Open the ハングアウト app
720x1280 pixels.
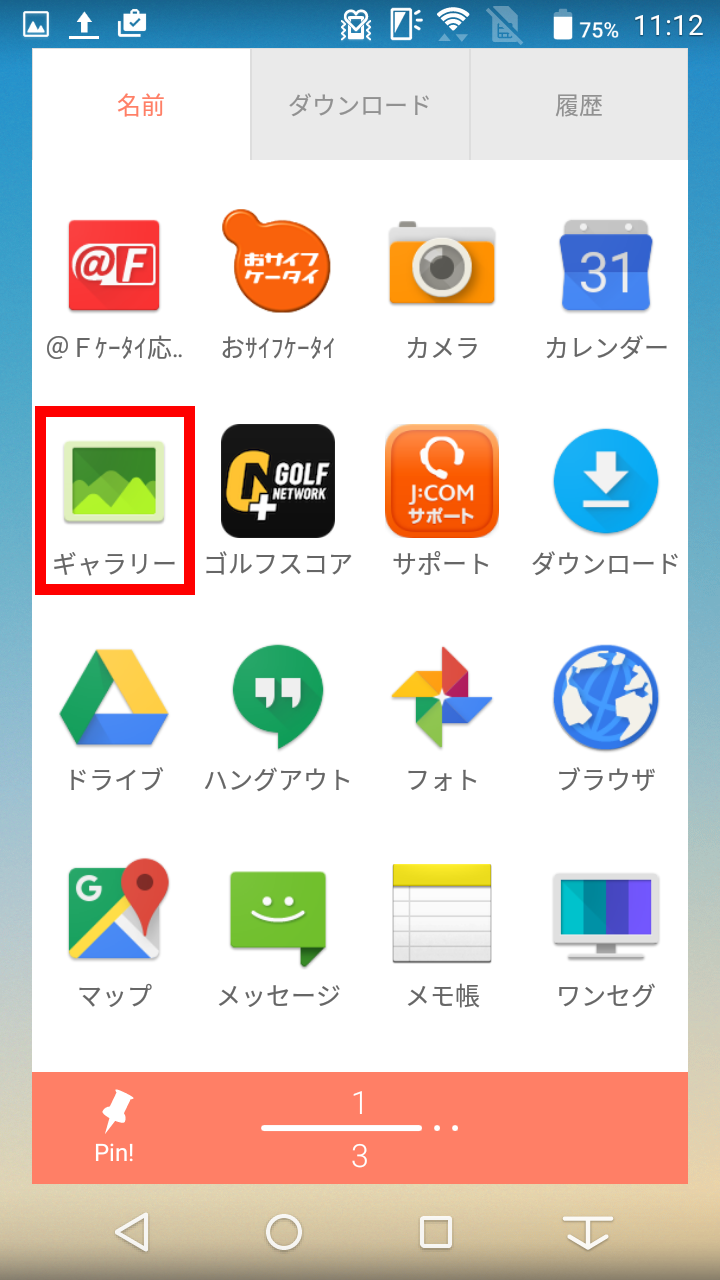(277, 698)
